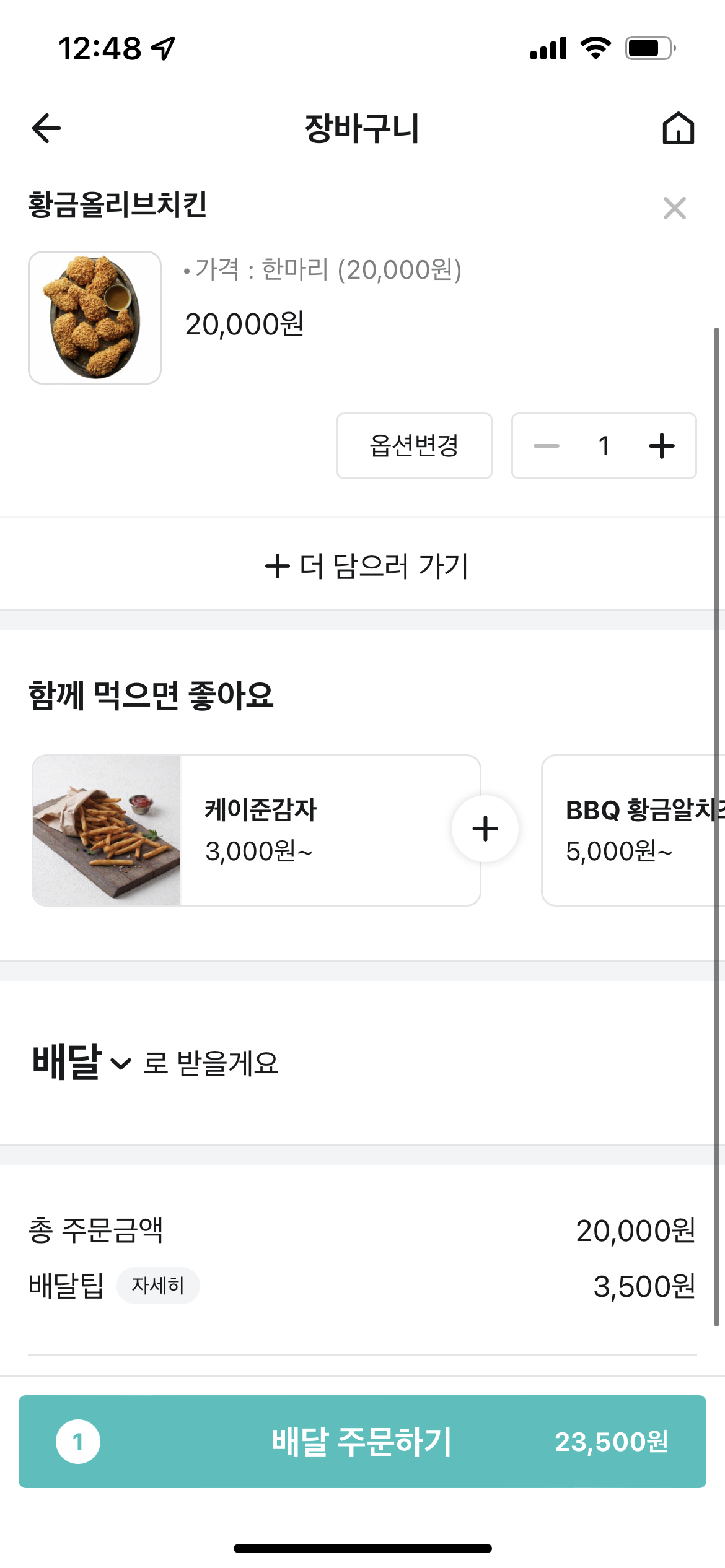This screenshot has height=1568, width=725.
Task: Remove 황금올리브치킨 from the cart
Action: pos(674,208)
